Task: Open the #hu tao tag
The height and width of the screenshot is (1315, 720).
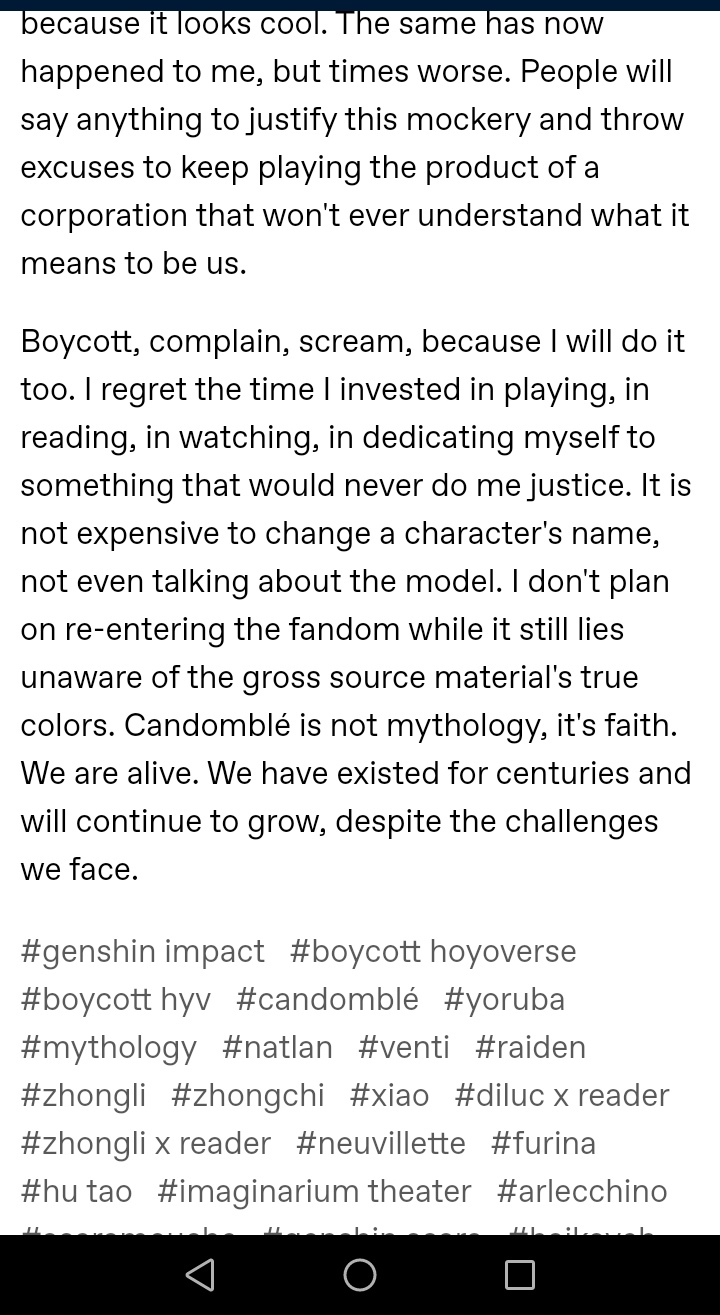Action: pyautogui.click(x=76, y=1191)
